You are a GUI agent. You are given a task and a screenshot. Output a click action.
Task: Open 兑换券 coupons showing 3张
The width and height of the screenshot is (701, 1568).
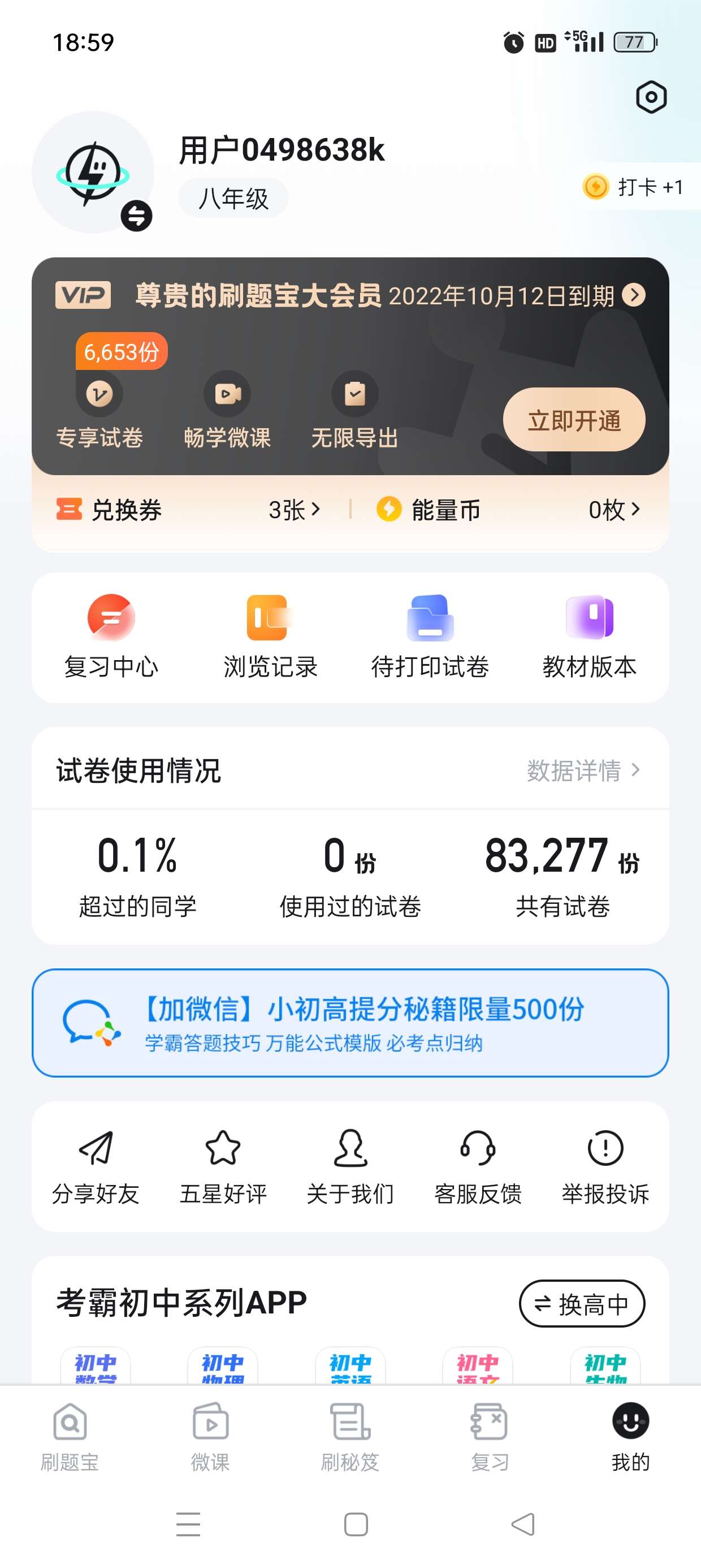click(189, 510)
